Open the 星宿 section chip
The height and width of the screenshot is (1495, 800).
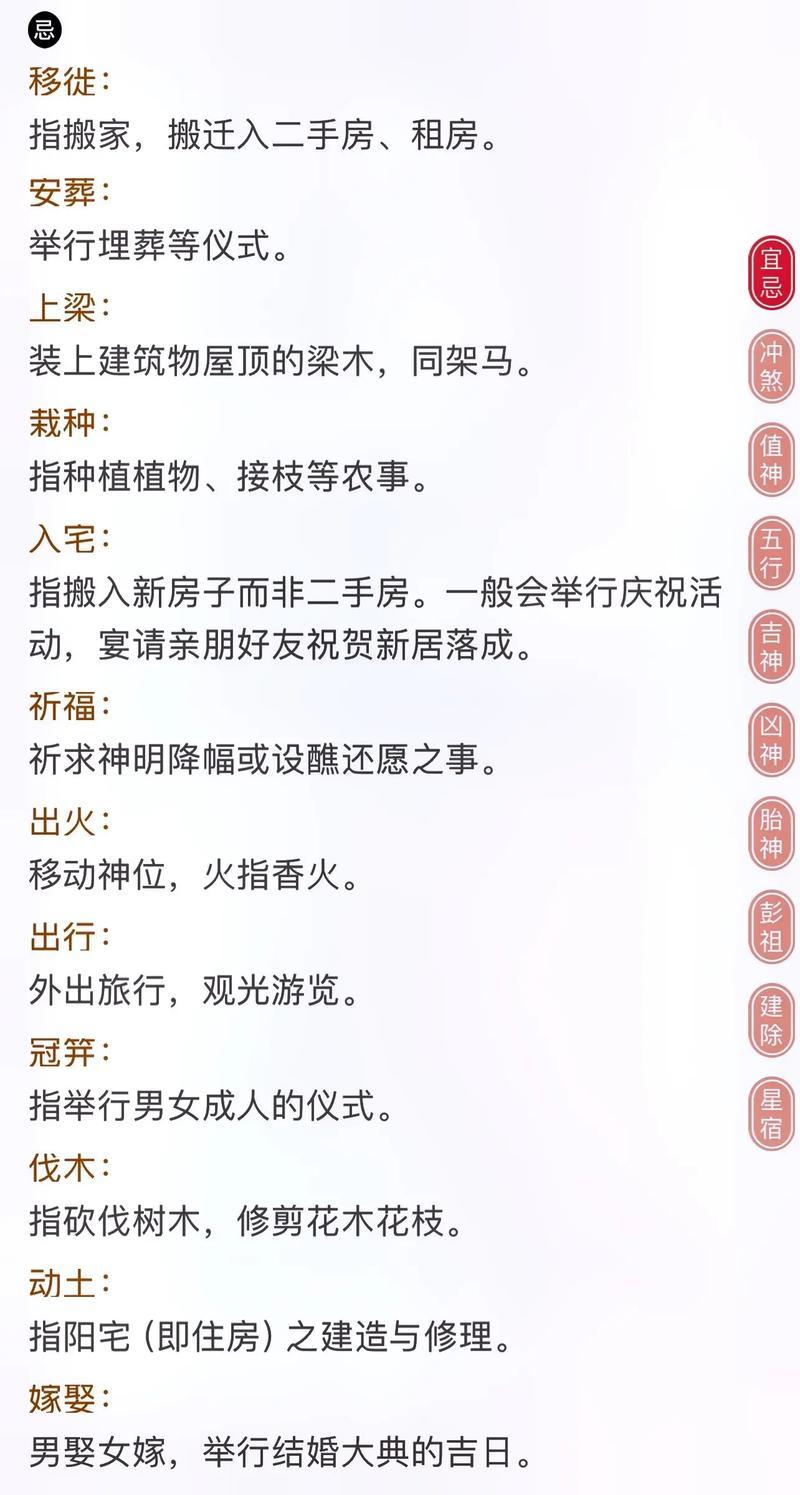(x=771, y=1113)
